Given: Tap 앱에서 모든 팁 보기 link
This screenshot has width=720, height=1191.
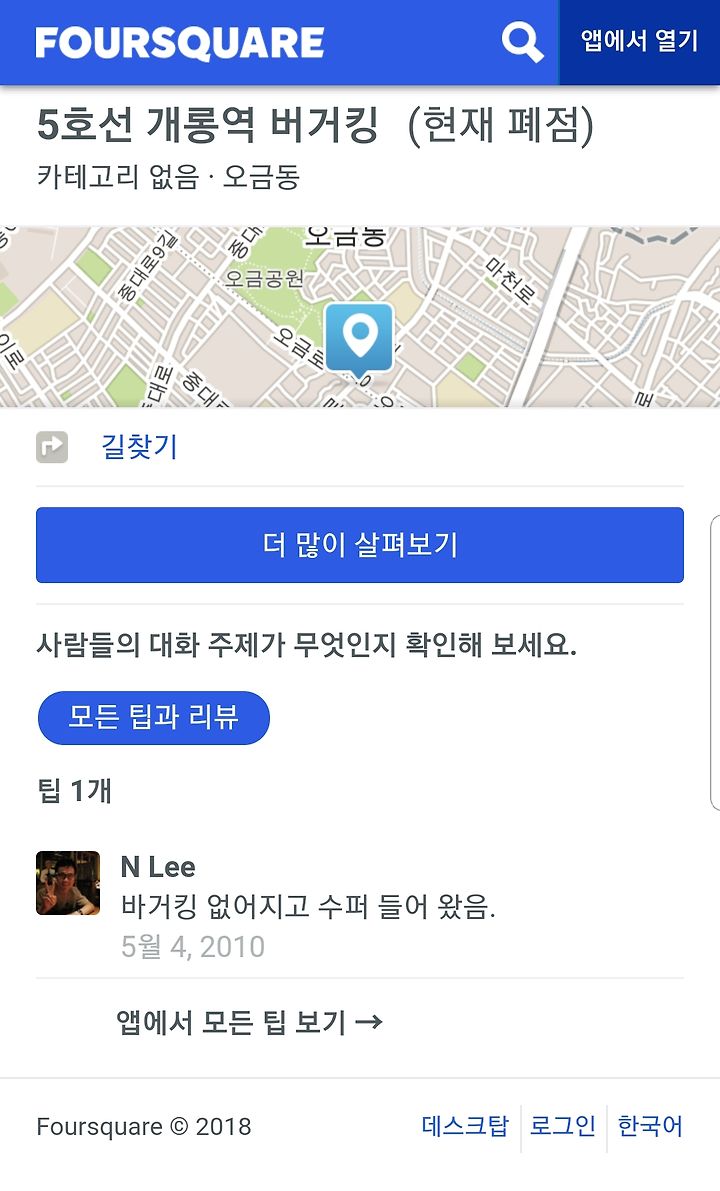Looking at the screenshot, I should pyautogui.click(x=249, y=1022).
